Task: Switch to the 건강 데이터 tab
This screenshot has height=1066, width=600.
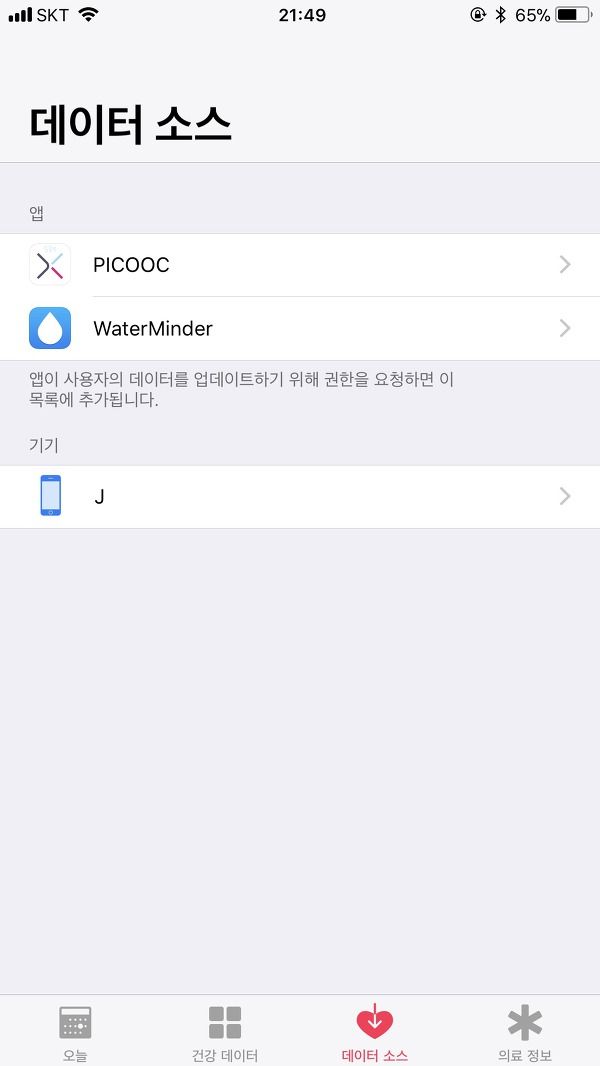Action: click(x=225, y=1032)
